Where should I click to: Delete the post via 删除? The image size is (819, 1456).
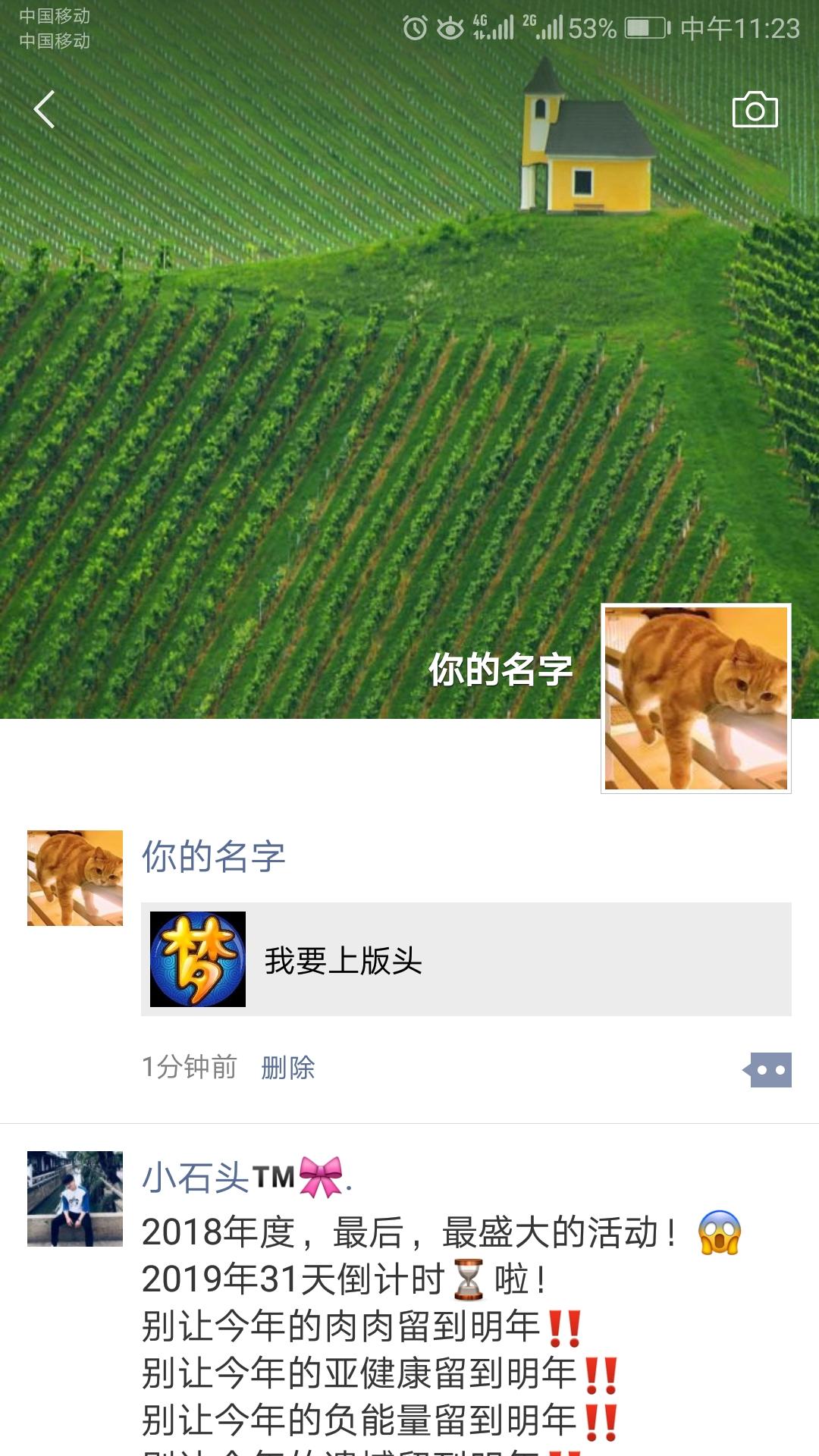click(287, 1068)
